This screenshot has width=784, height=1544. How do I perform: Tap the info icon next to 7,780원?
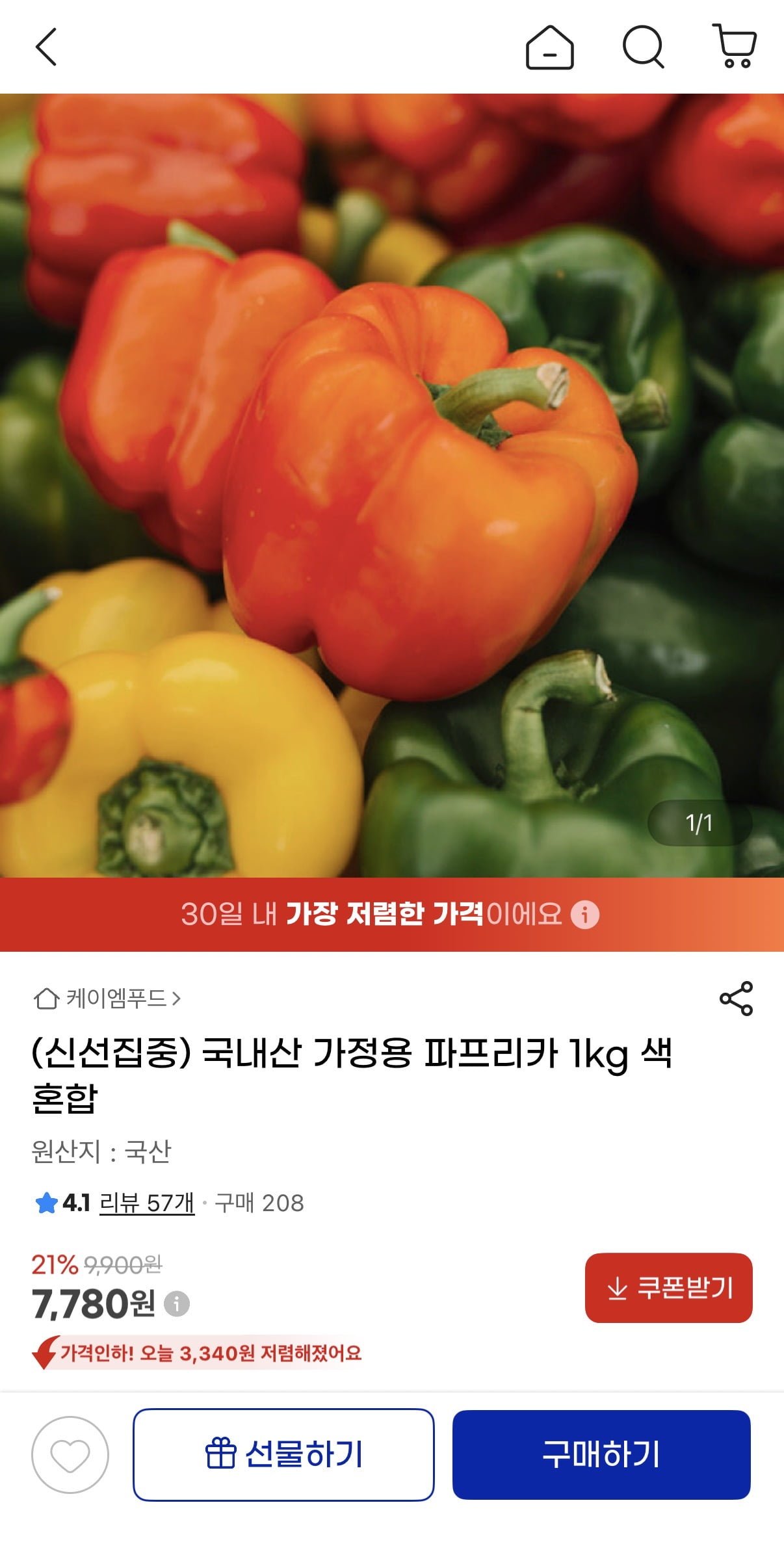[x=176, y=1303]
